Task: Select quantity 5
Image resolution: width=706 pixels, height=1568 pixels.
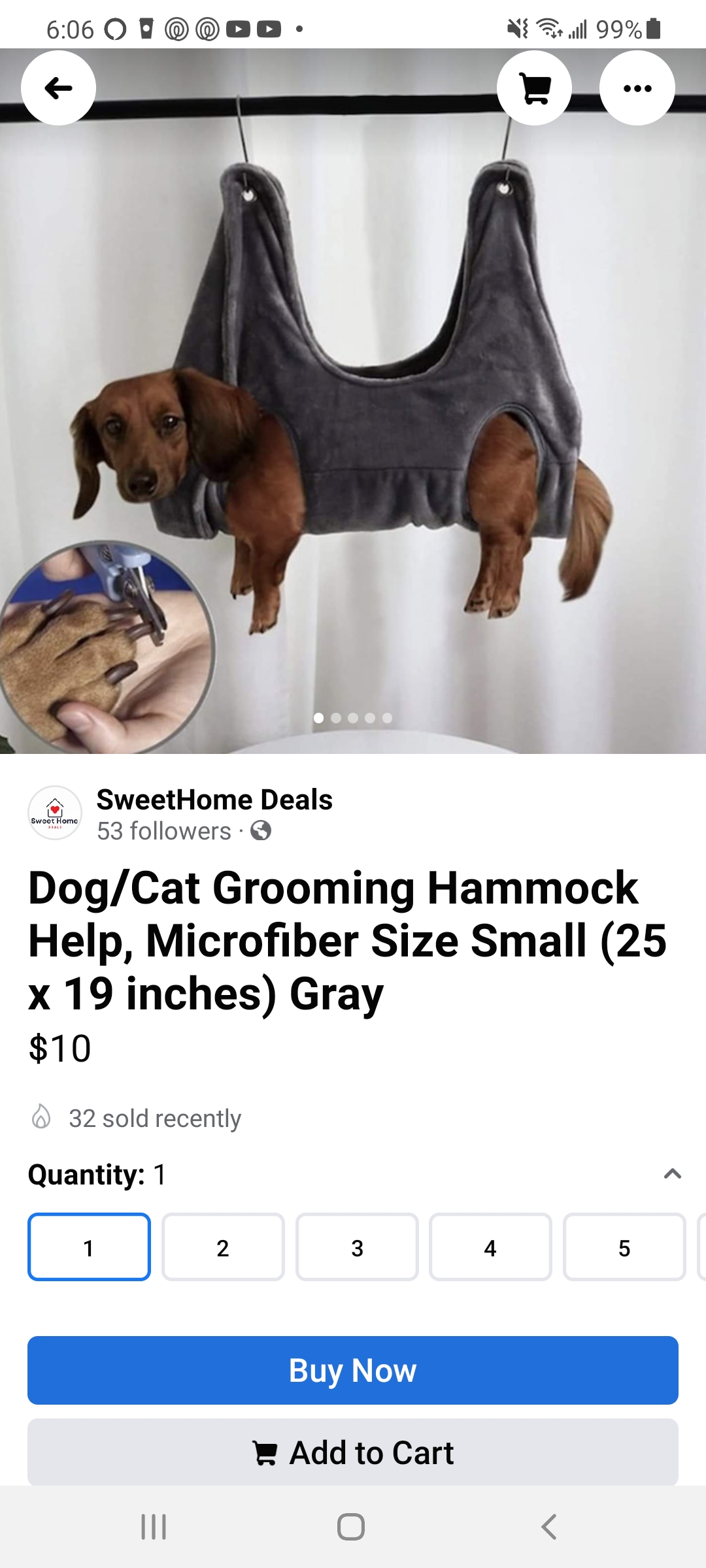Action: click(x=624, y=1247)
